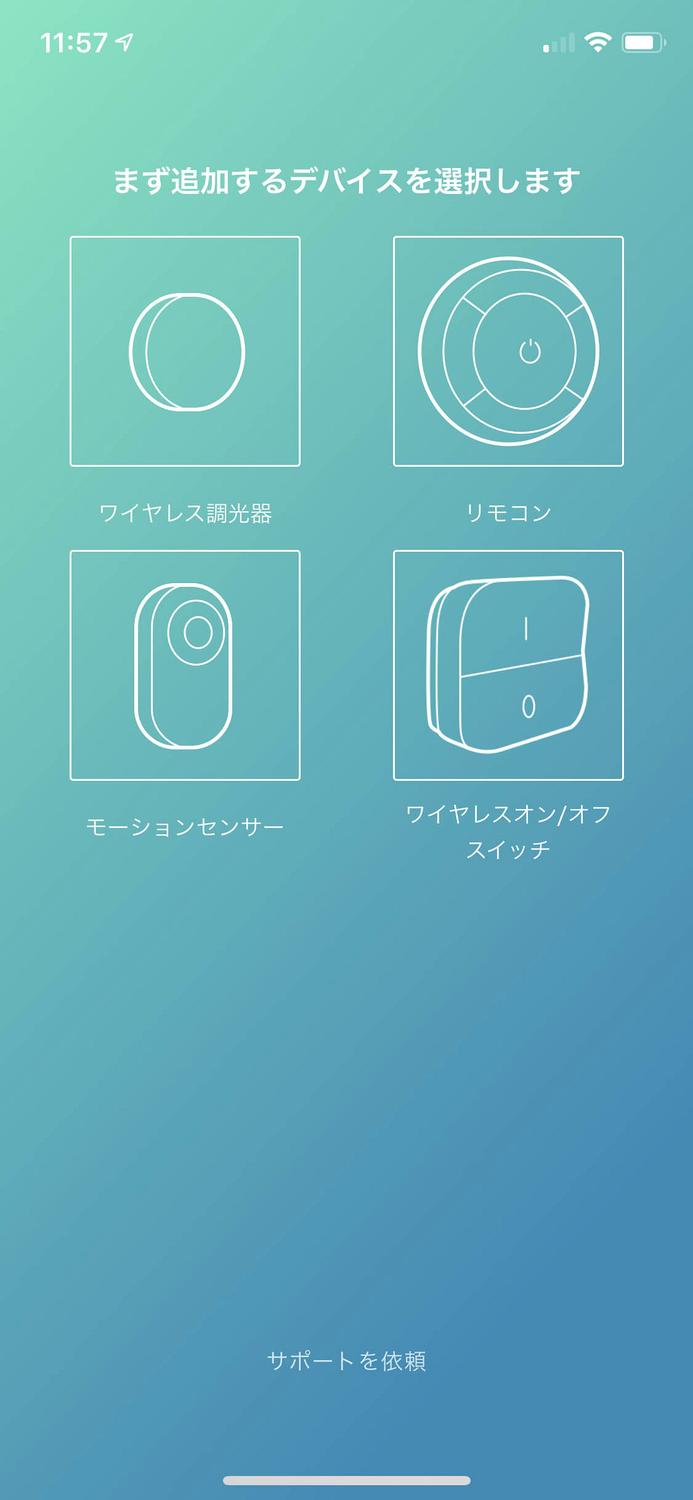Open the サポートを依頼 support link
Screen dimensions: 693x1500
347,1361
